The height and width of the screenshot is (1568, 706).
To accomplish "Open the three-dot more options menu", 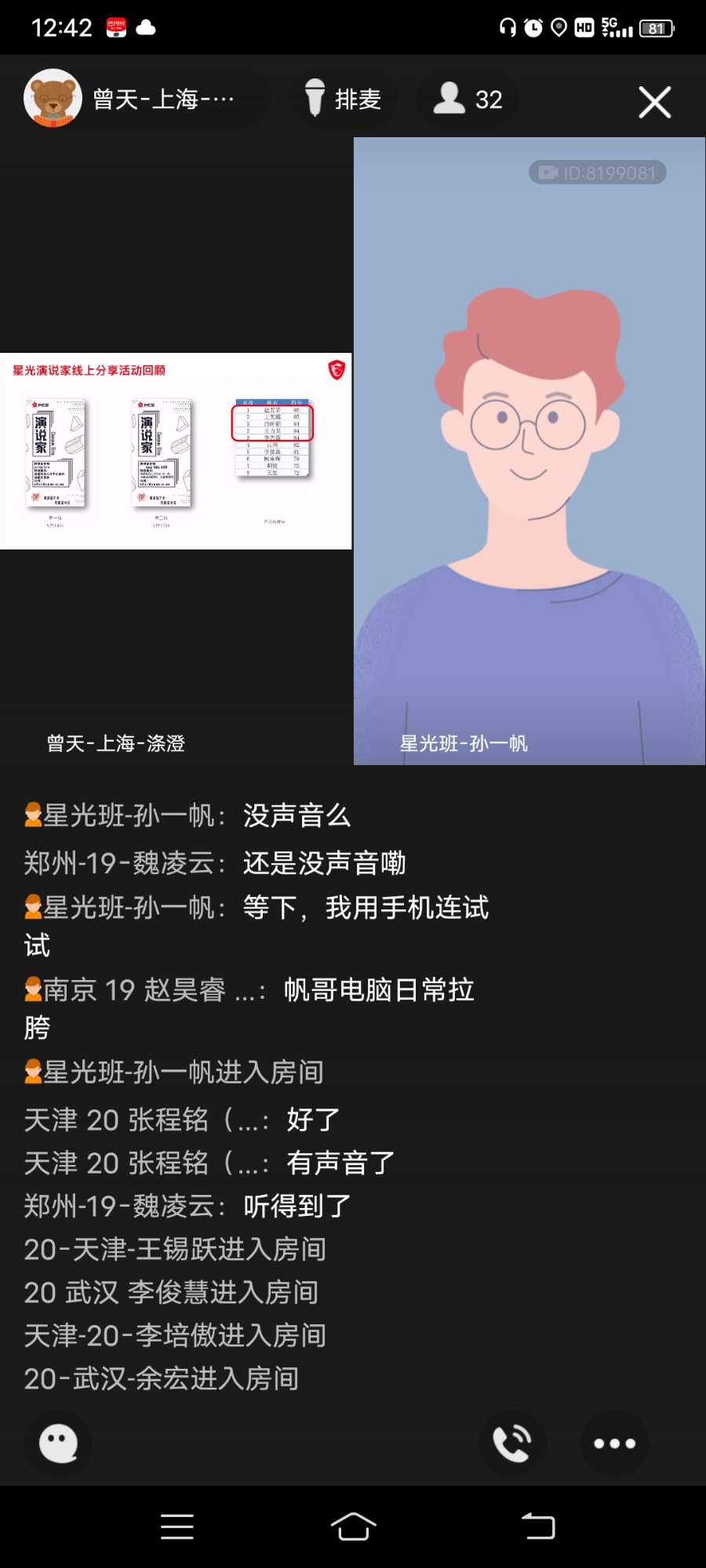I will [614, 1443].
